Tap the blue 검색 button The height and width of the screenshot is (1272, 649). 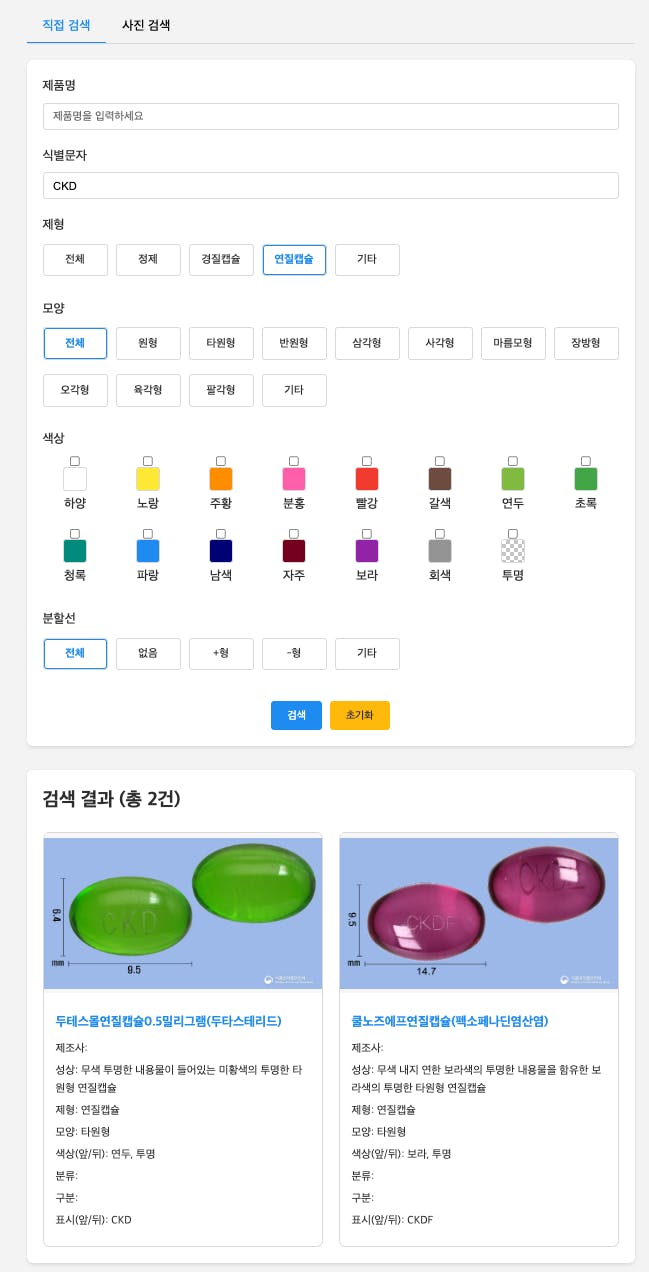[x=296, y=716]
